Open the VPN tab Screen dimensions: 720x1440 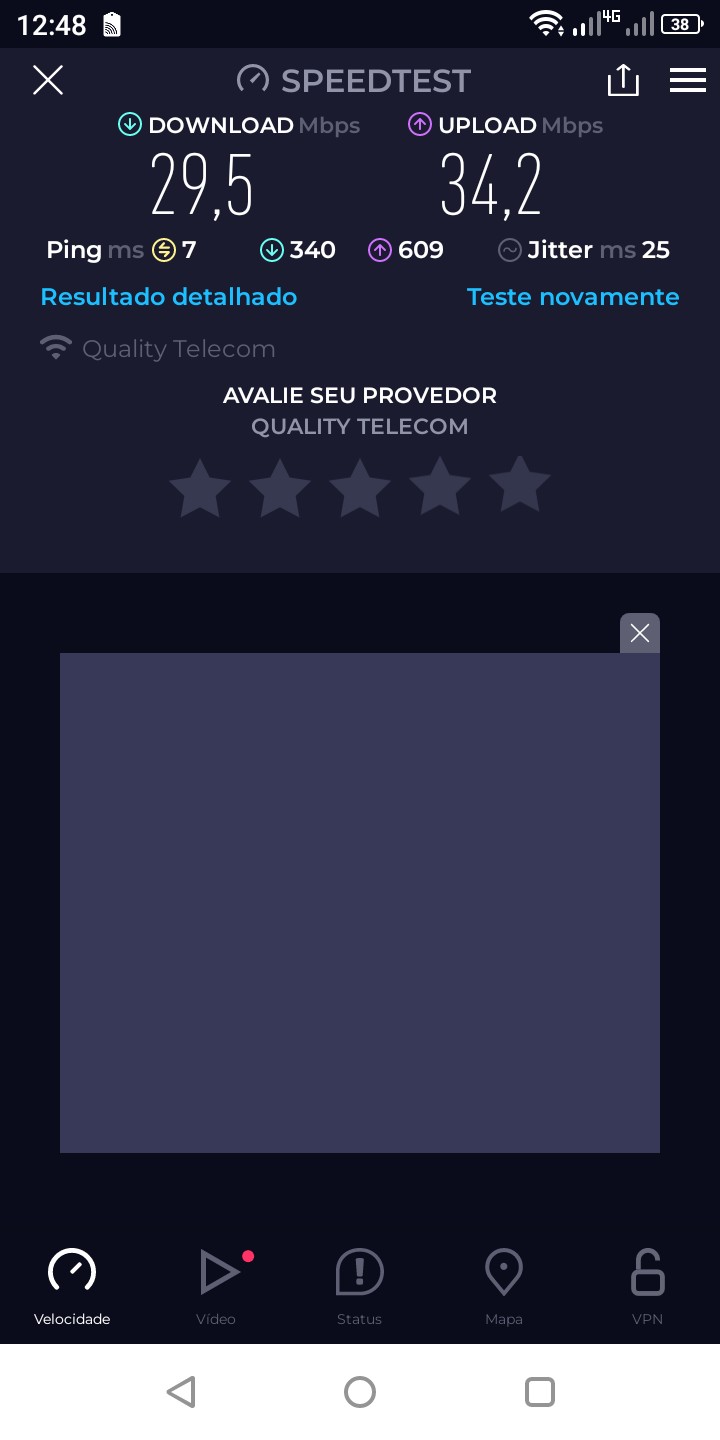coord(648,1286)
